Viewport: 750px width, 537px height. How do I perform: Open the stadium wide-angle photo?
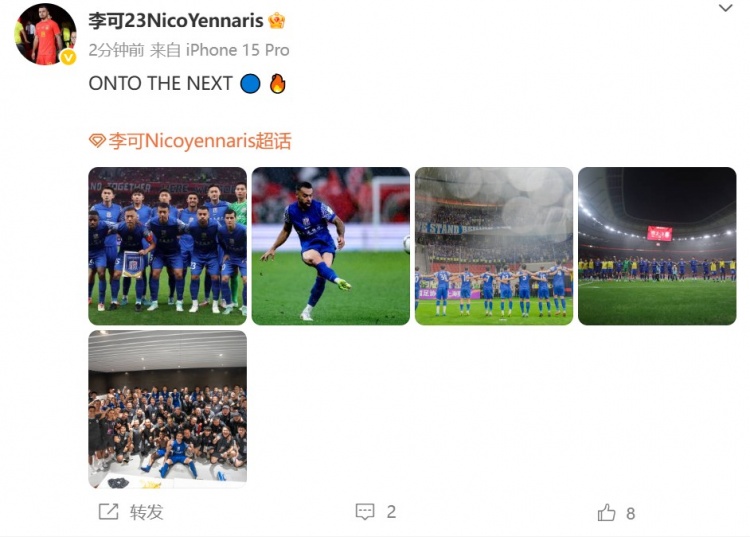(x=657, y=246)
